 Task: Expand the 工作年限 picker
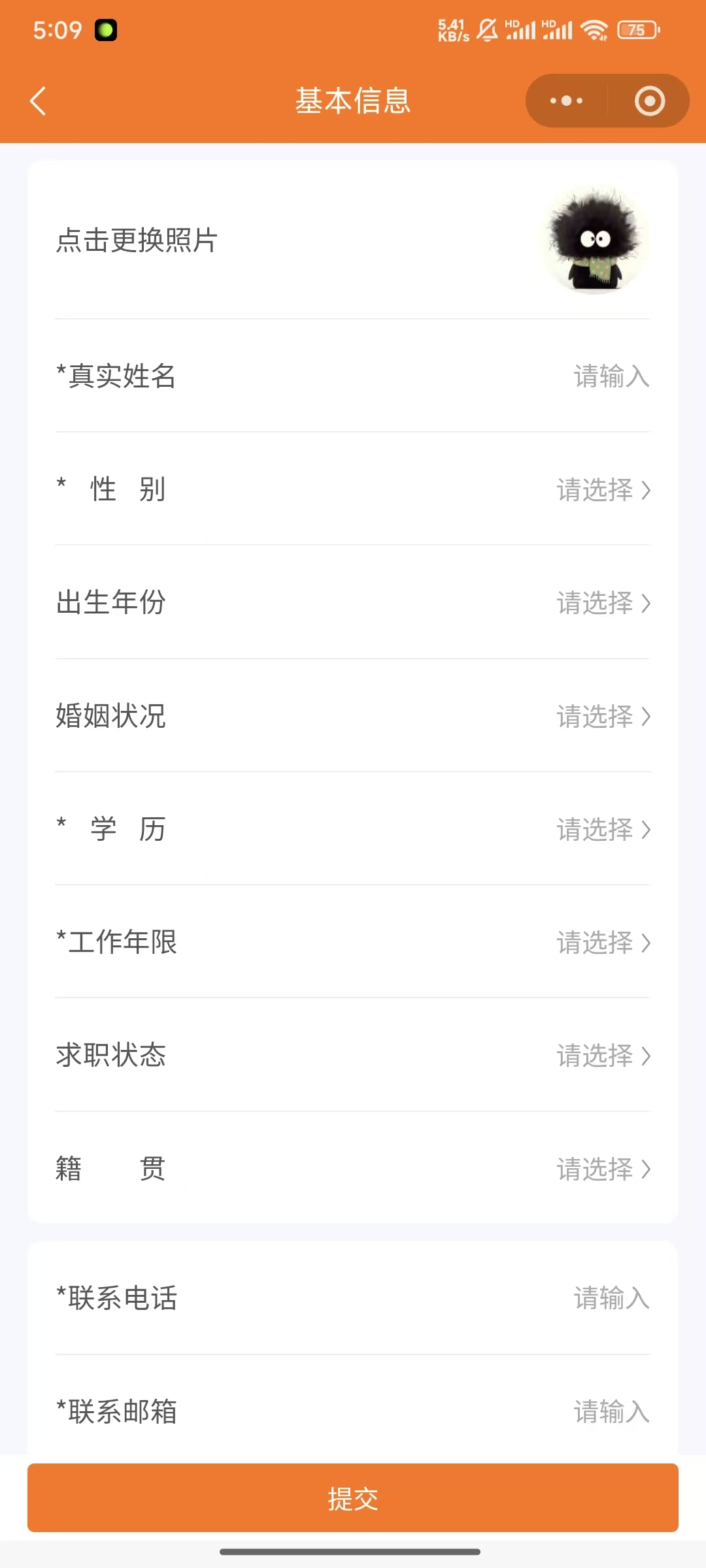[x=603, y=943]
